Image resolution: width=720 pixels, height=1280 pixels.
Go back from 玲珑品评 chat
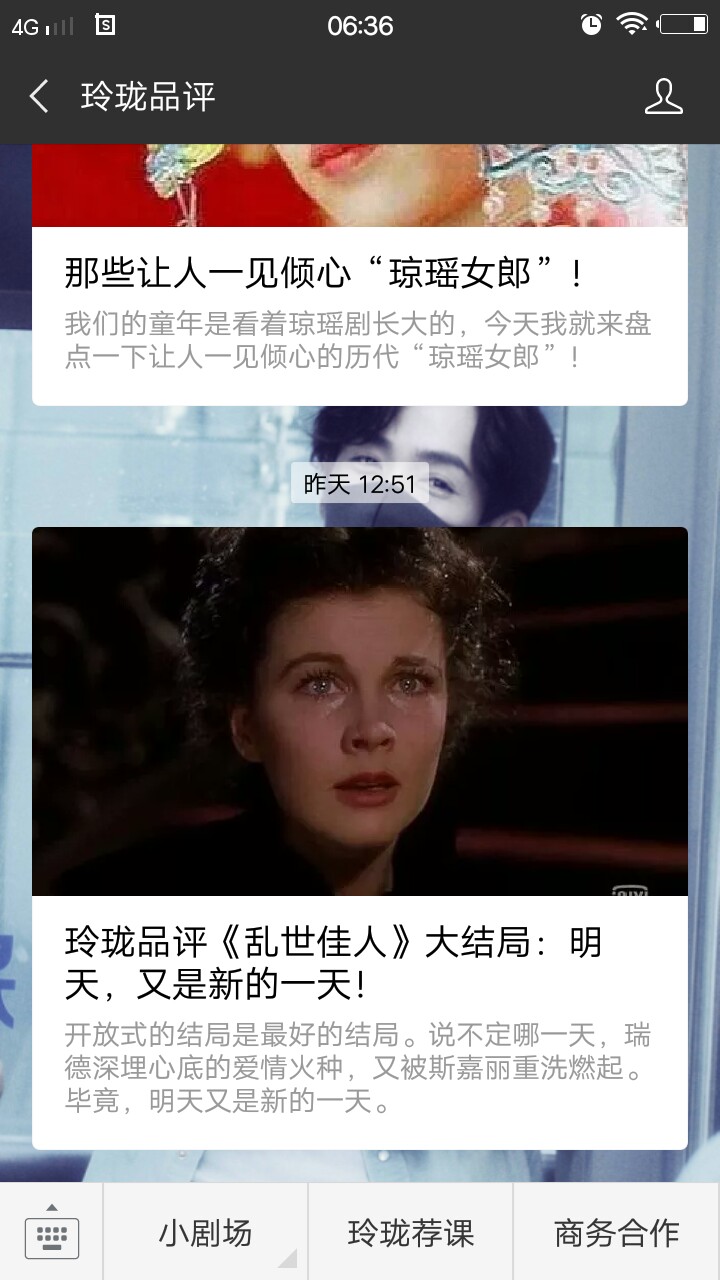pos(39,97)
